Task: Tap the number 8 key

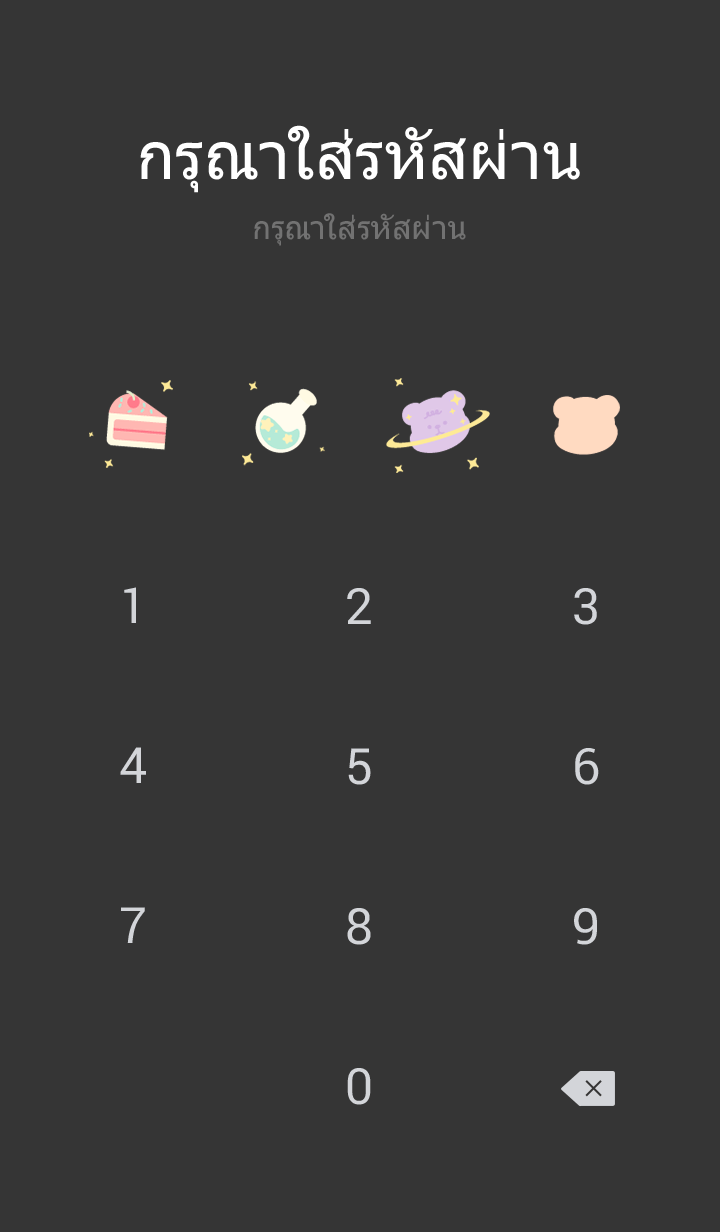Action: 359,927
